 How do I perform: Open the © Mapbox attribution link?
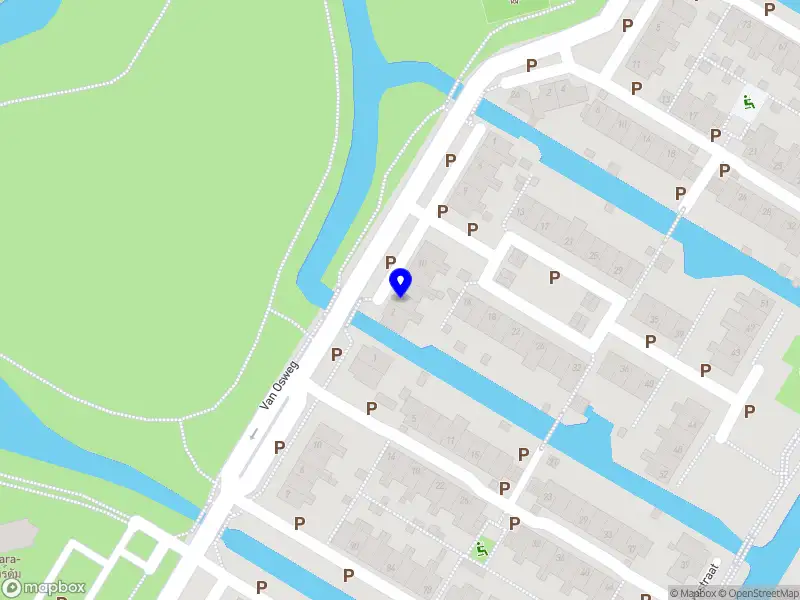pyautogui.click(x=694, y=593)
